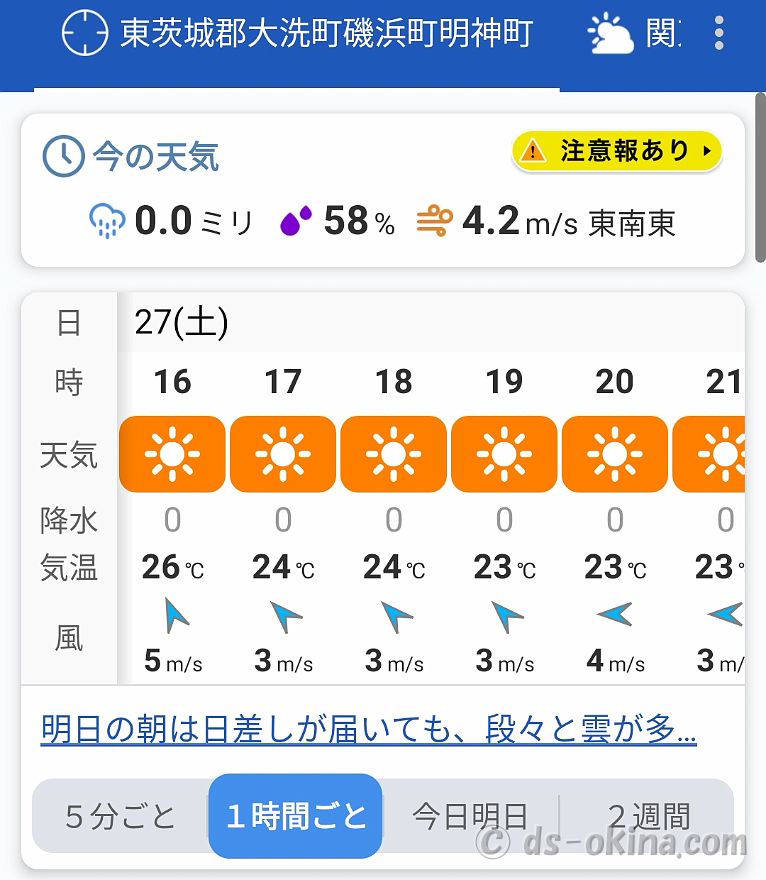Read the 明日の朝は日差しが届いても forecast link
The image size is (766, 880).
(x=368, y=730)
